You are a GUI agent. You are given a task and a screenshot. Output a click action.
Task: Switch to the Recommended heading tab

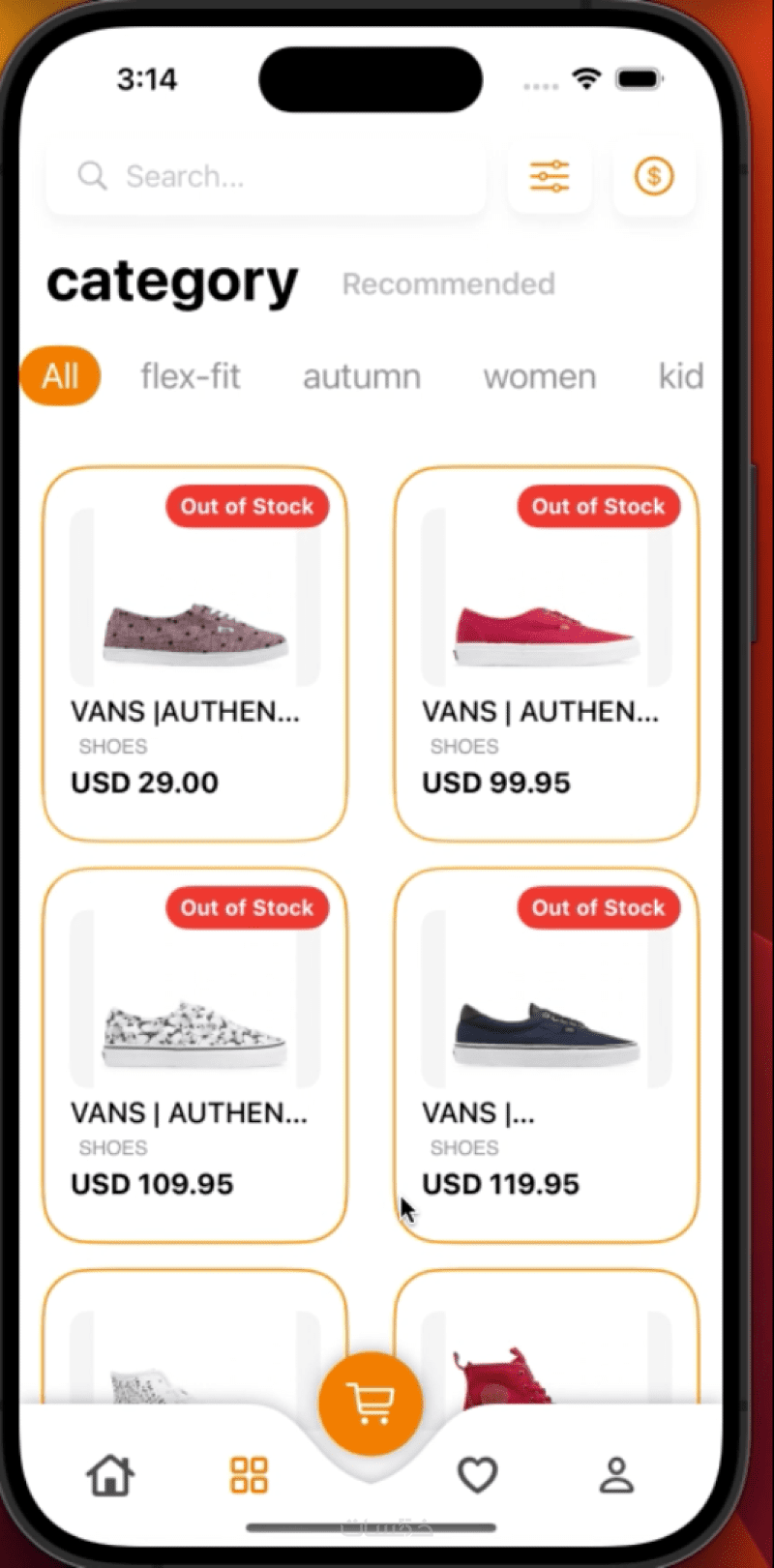[x=448, y=284]
